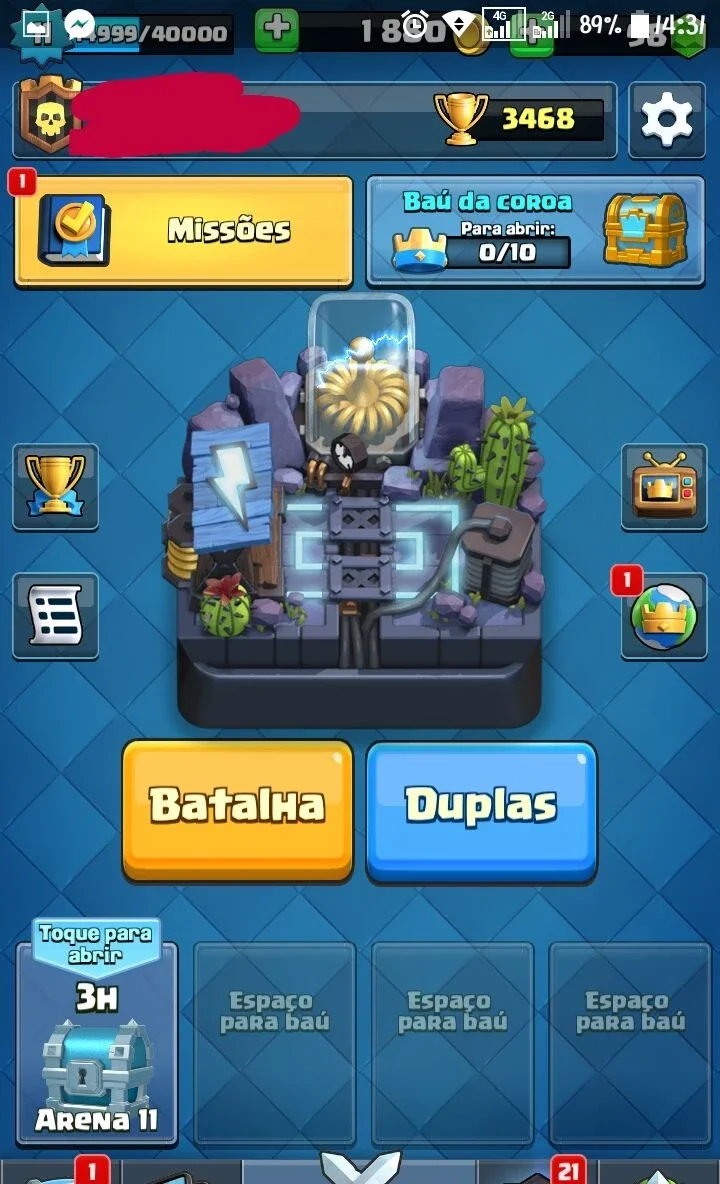
Task: Open the trophy leaderboard icon
Action: (x=55, y=486)
